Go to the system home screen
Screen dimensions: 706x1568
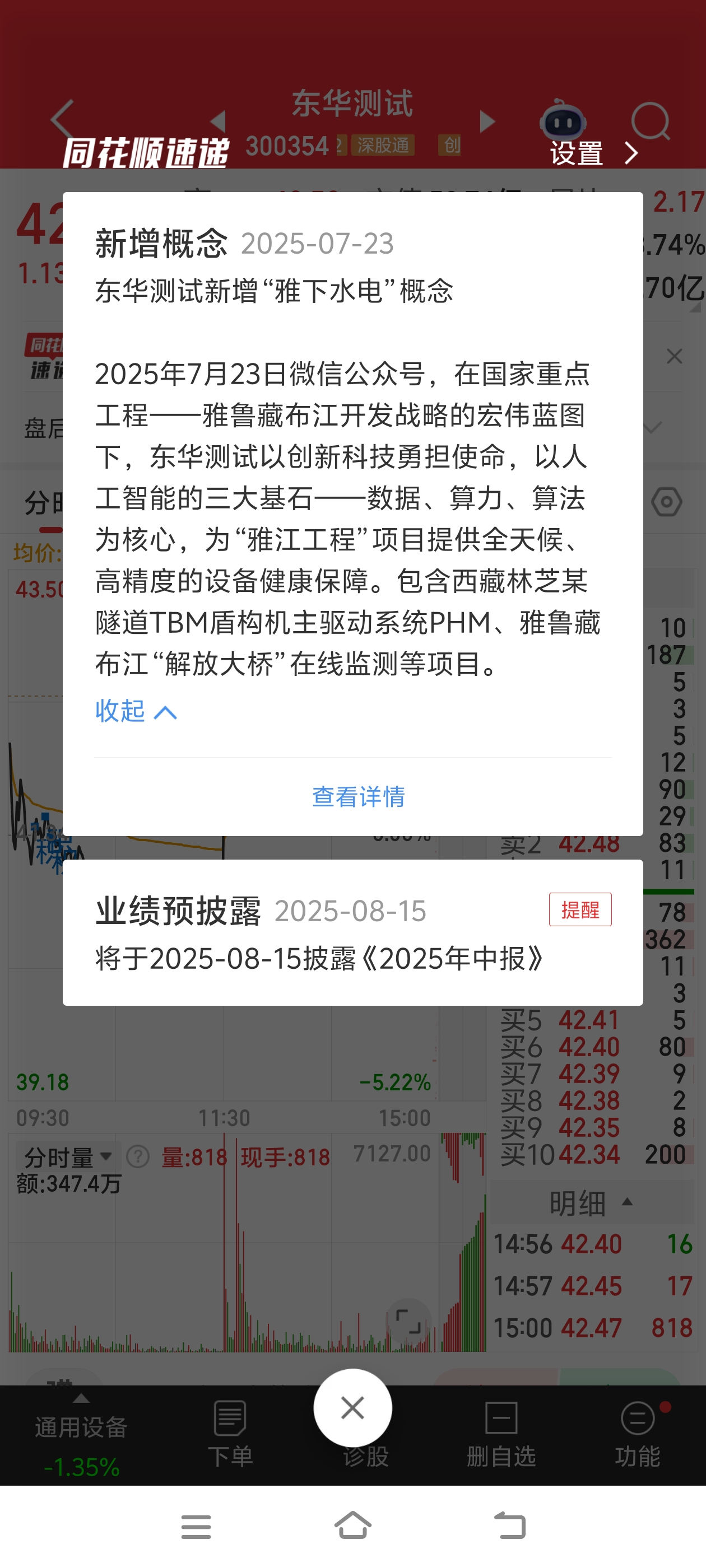coord(352,1526)
